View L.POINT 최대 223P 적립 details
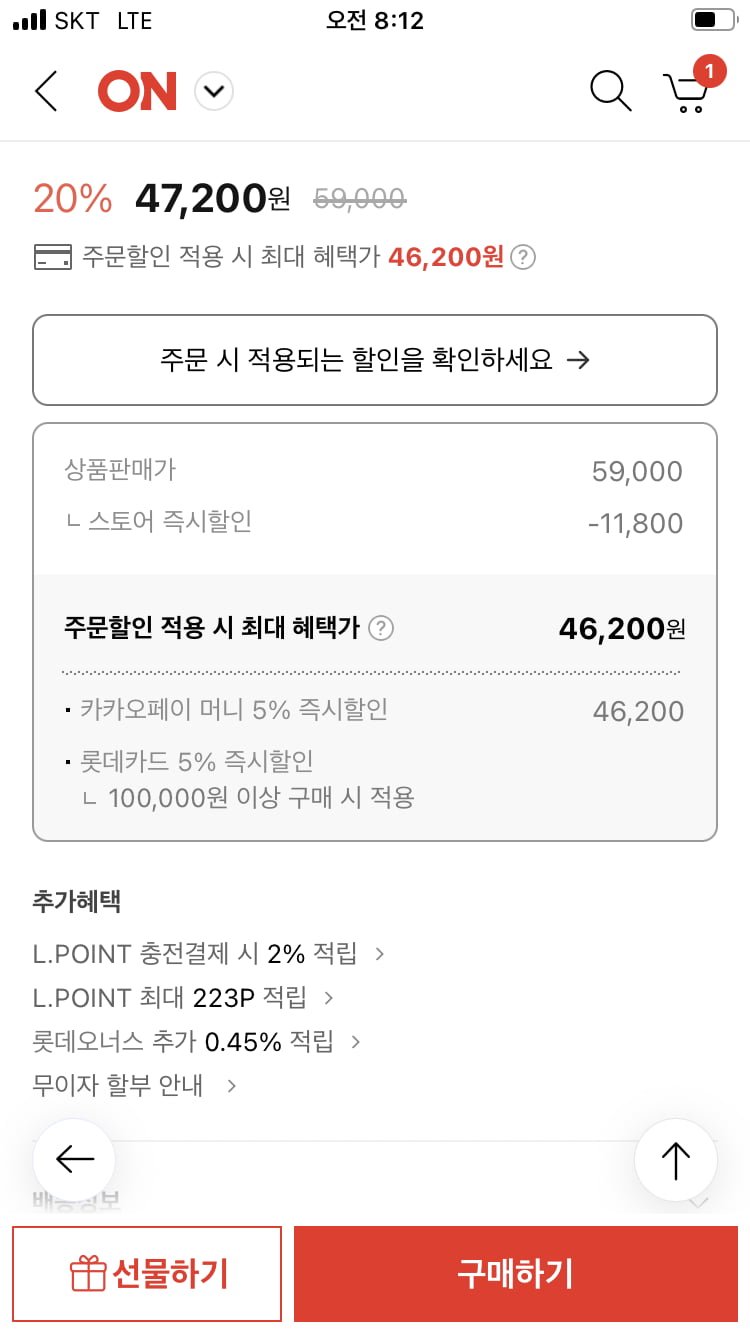Viewport: 750px width, 1334px height. [182, 998]
